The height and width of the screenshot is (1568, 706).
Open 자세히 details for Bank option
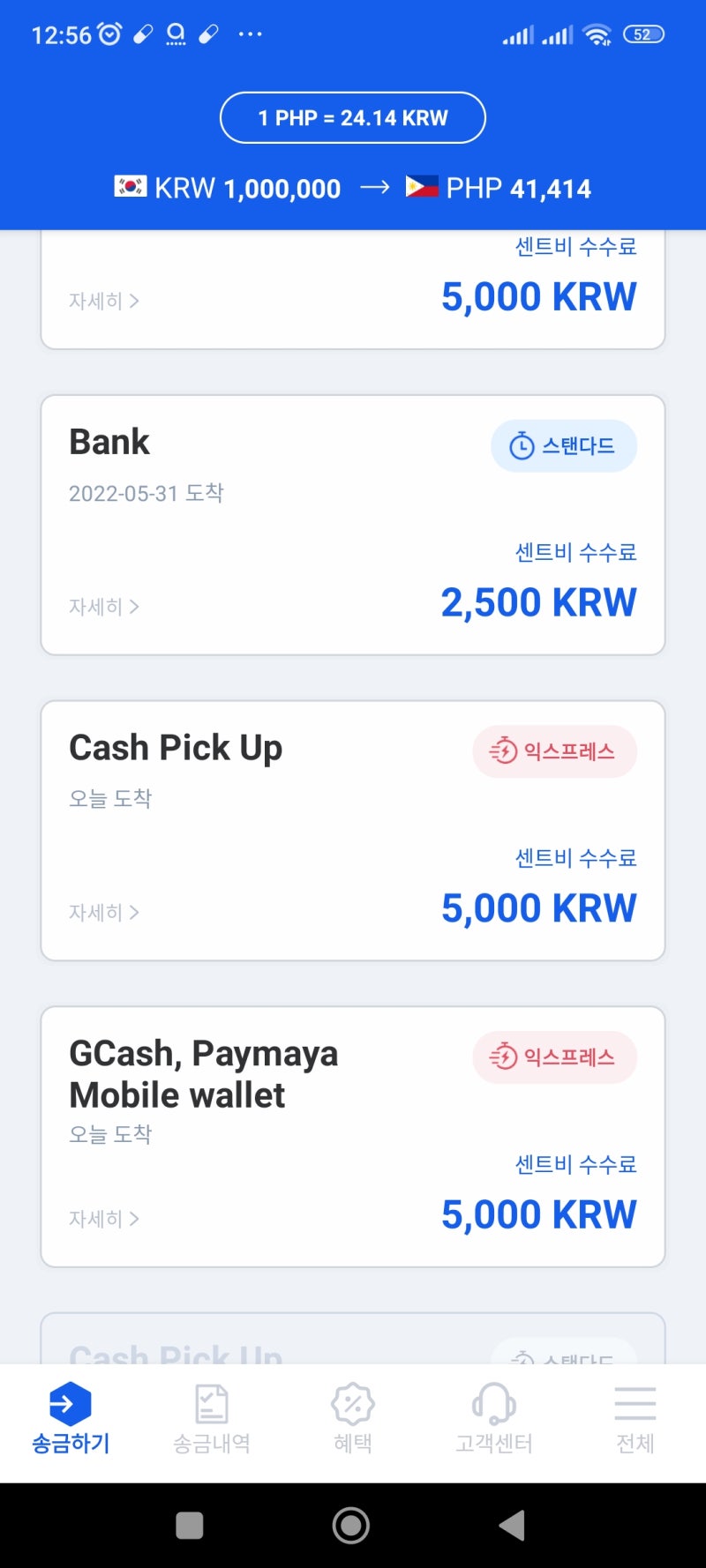(104, 607)
